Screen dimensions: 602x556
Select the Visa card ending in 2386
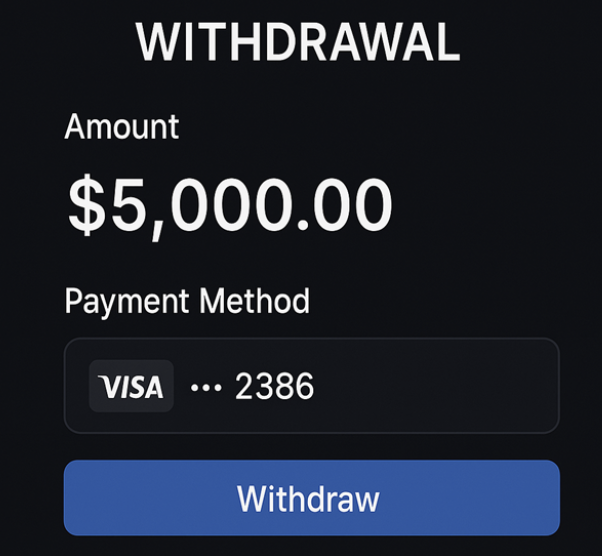(311, 386)
